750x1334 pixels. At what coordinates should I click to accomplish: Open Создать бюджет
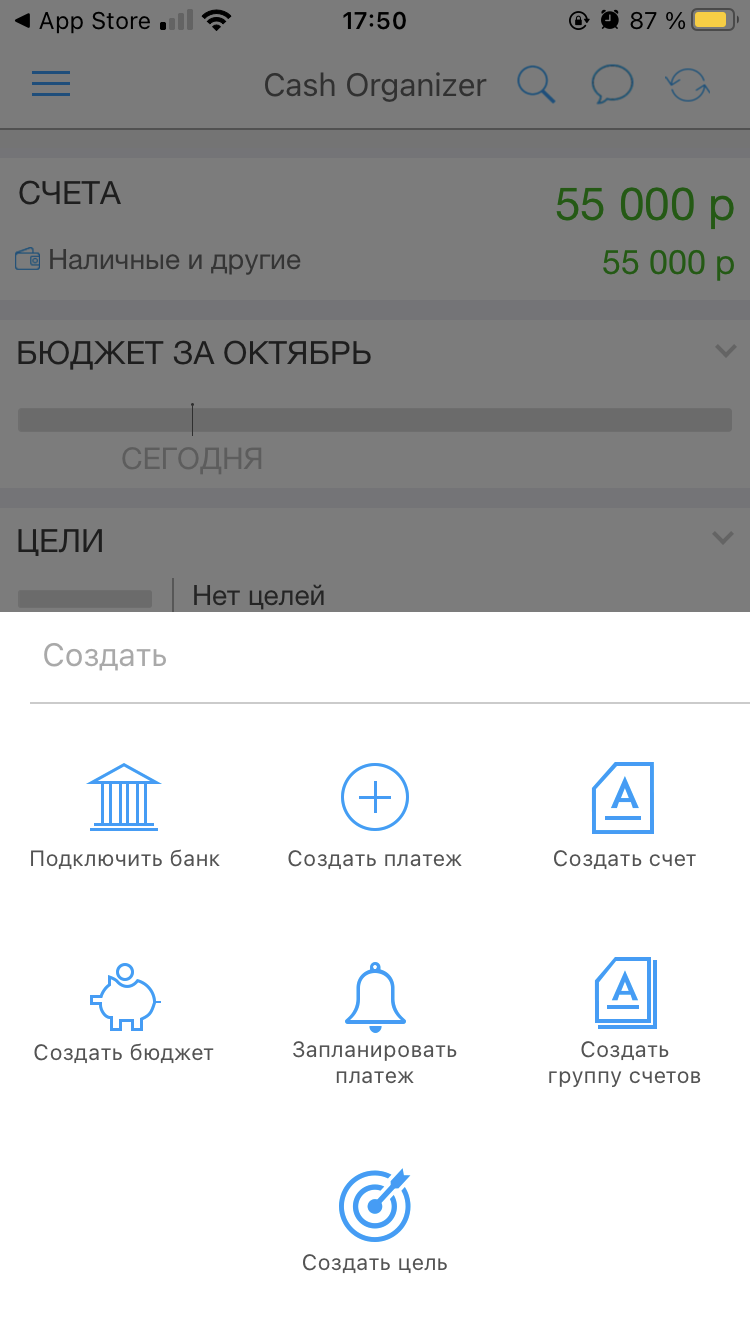[x=124, y=1010]
